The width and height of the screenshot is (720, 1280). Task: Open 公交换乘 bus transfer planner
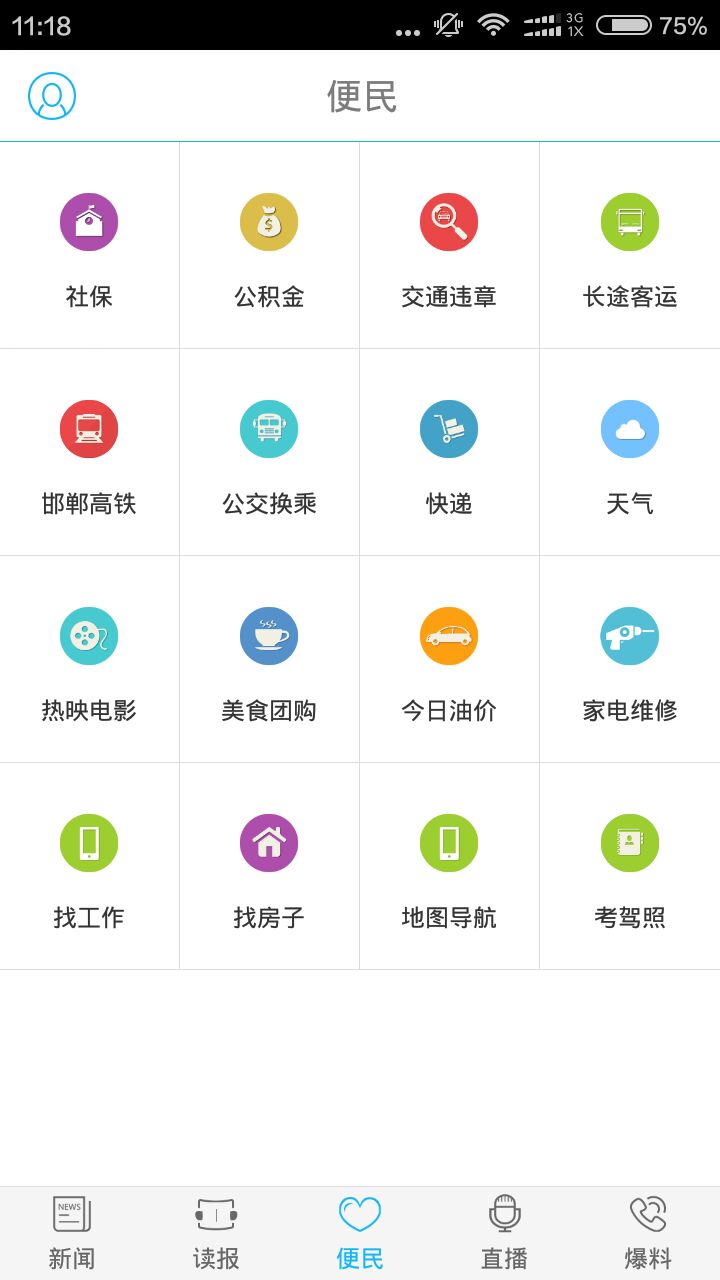pyautogui.click(x=269, y=452)
